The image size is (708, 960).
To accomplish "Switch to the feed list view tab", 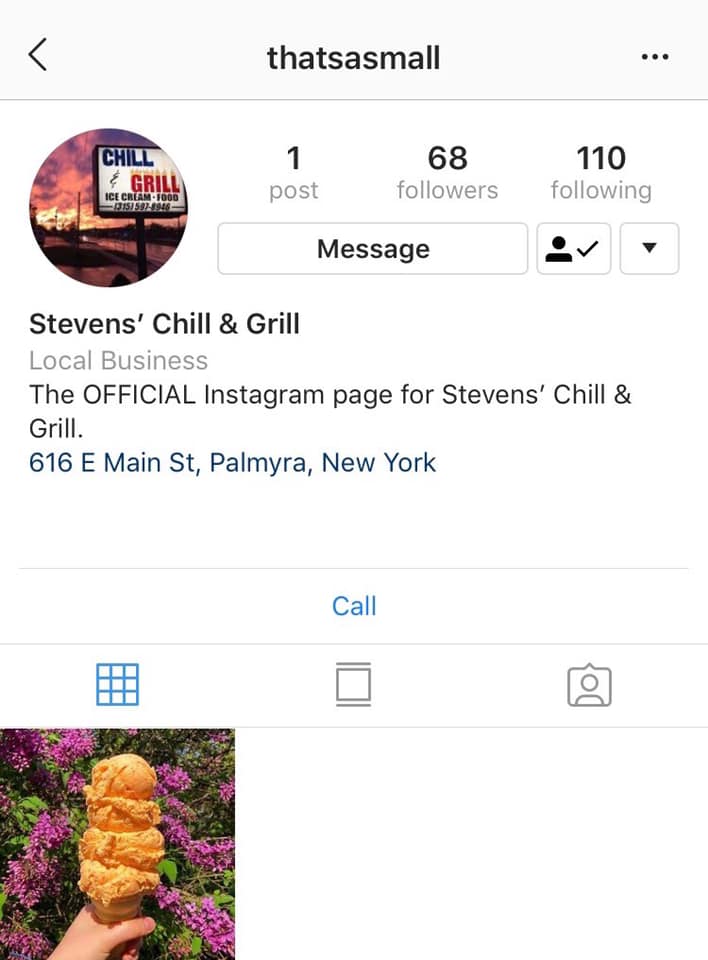I will (353, 685).
